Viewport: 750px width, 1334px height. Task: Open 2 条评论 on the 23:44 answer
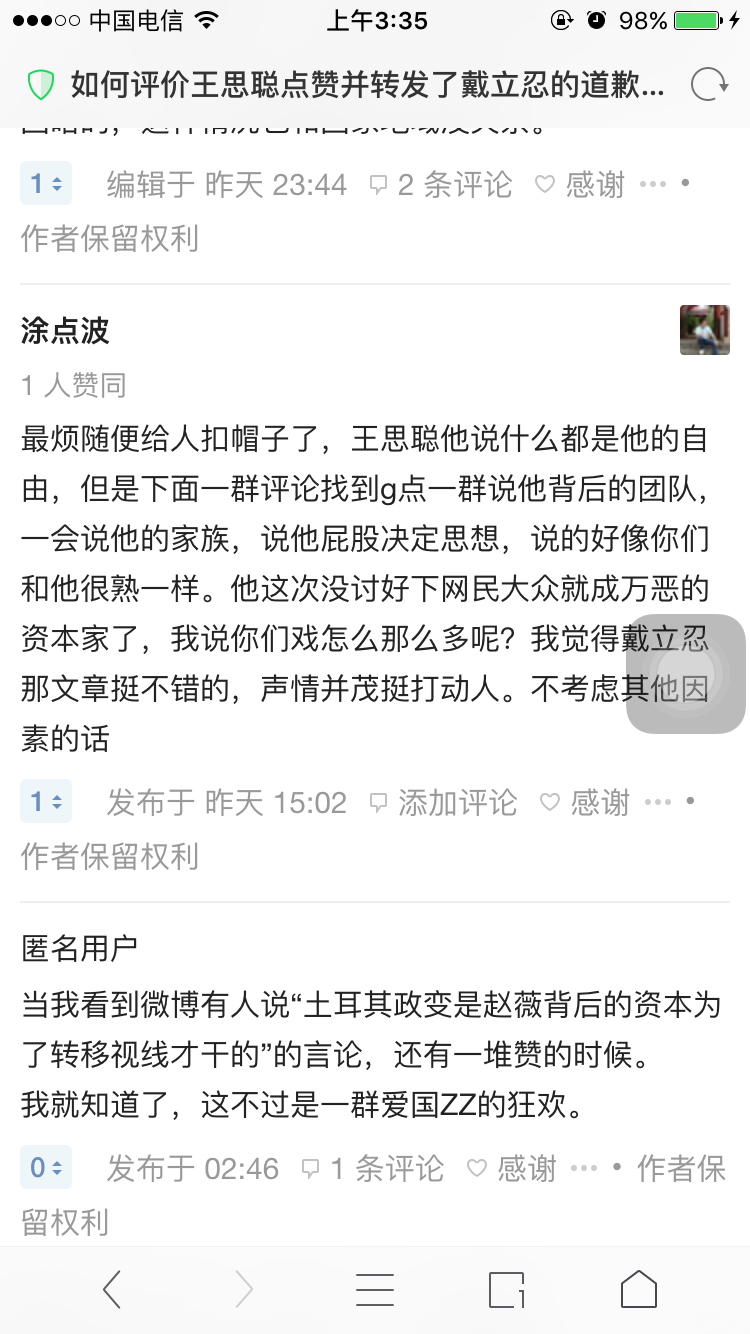(441, 184)
